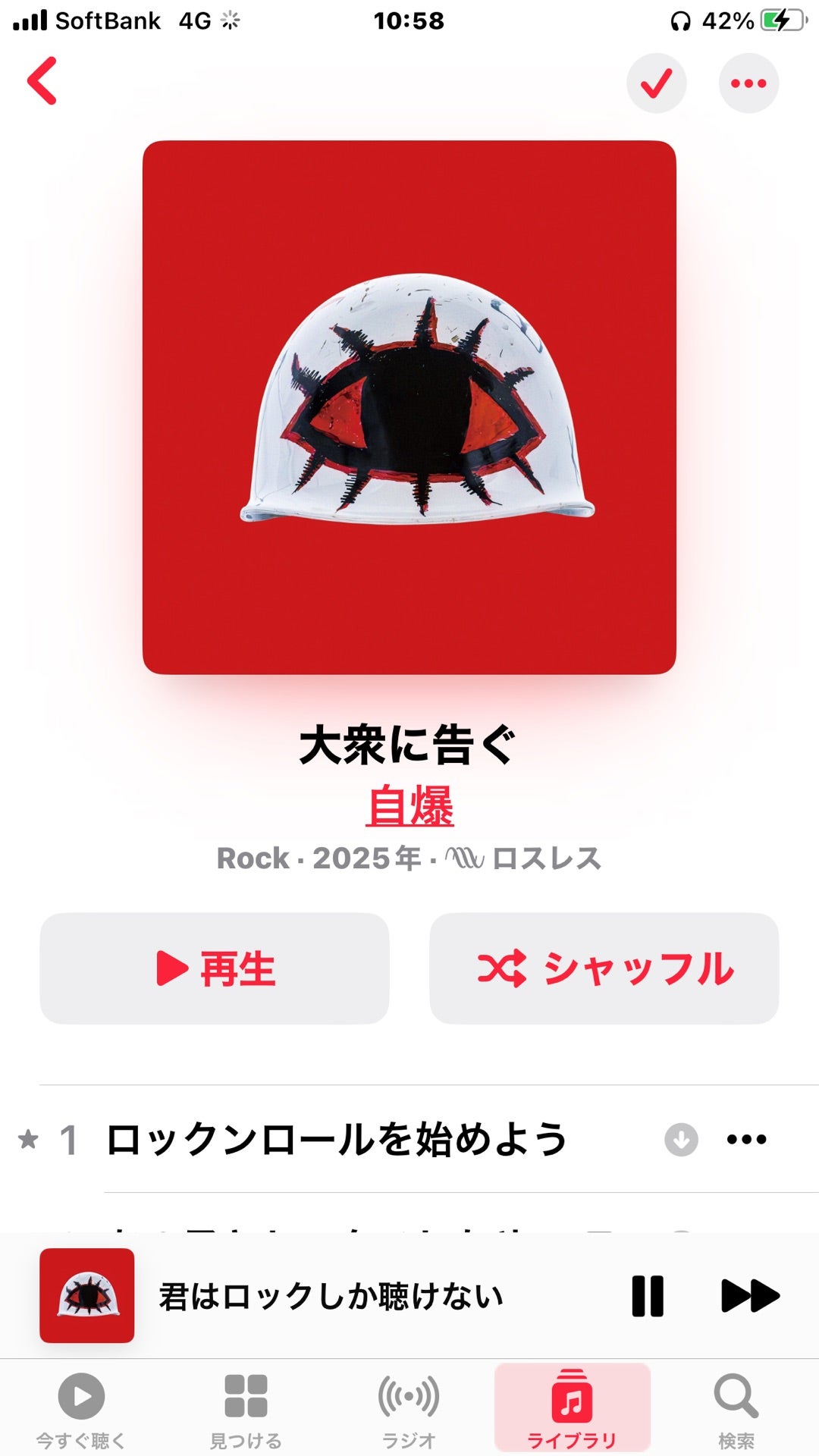Tap the checkmark button near top right
819x1456 pixels.
[657, 83]
